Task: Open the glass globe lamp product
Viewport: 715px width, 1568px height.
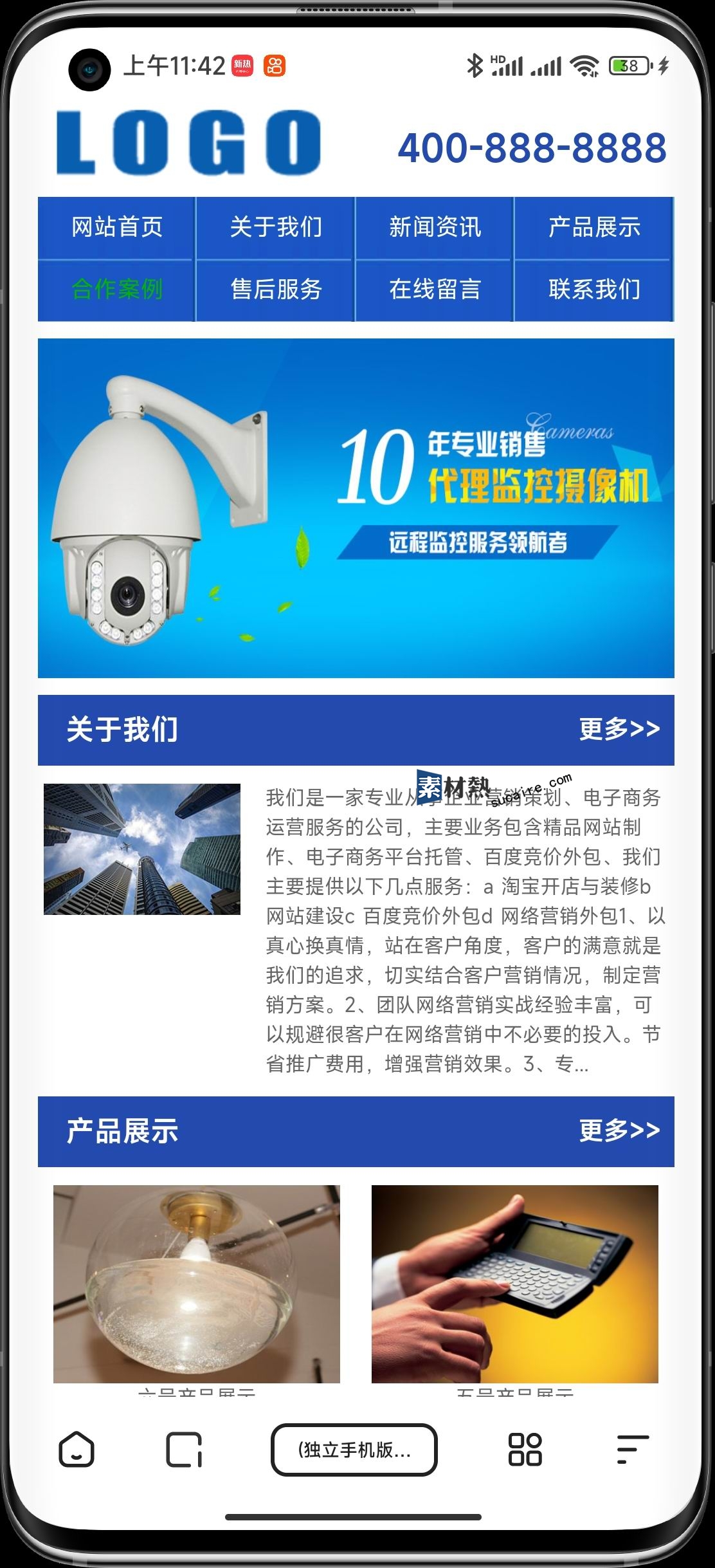Action: point(196,1284)
